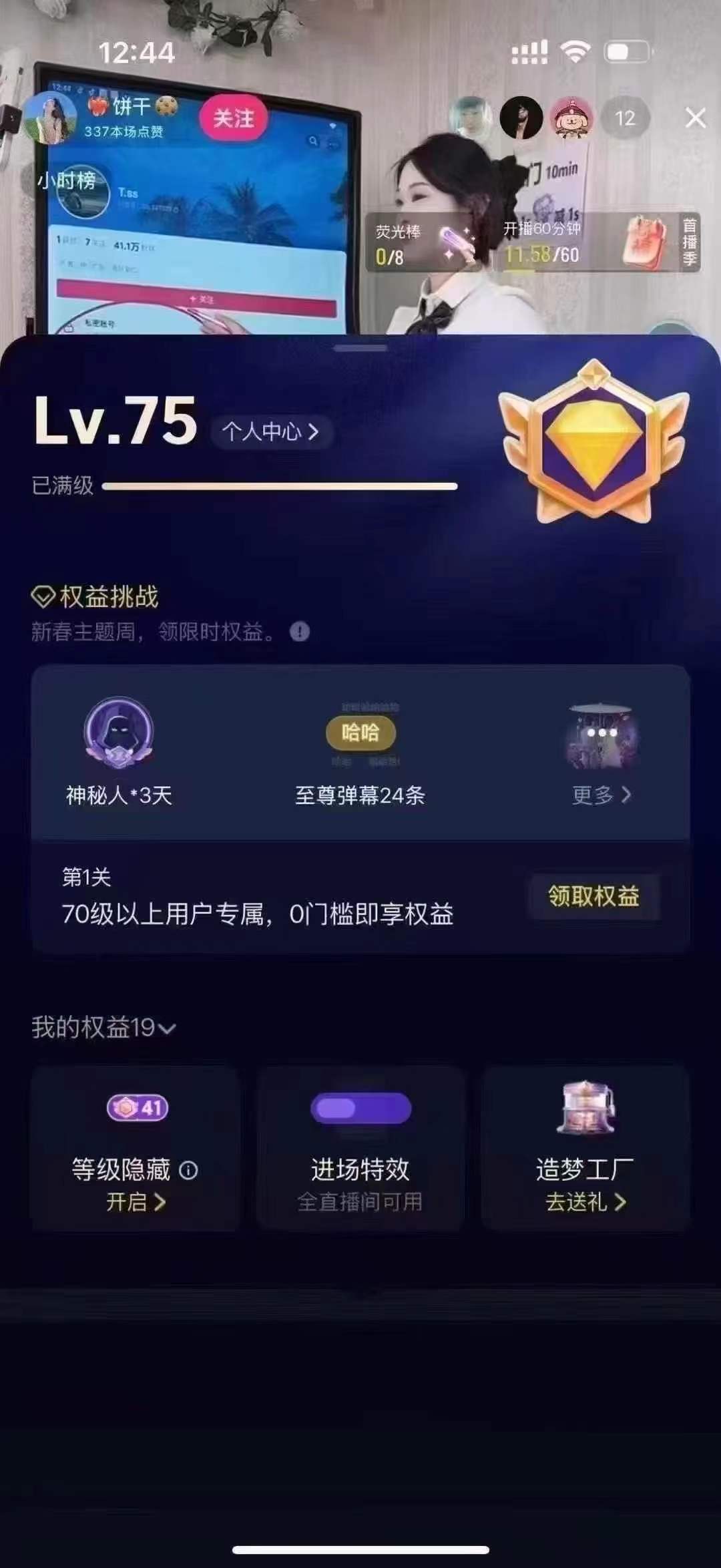The height and width of the screenshot is (1568, 721).
Task: Open 更多 for more benefits
Action: tap(602, 794)
